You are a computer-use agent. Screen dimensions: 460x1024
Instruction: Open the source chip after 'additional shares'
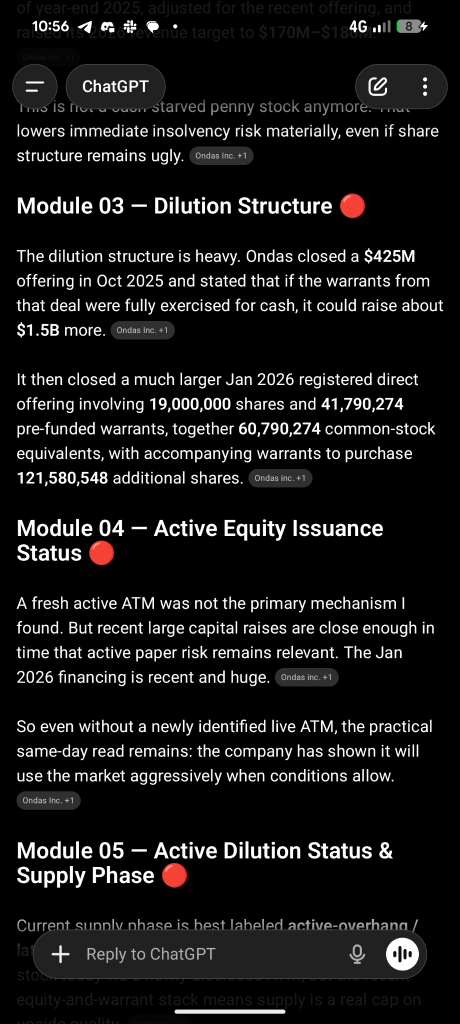[280, 479]
